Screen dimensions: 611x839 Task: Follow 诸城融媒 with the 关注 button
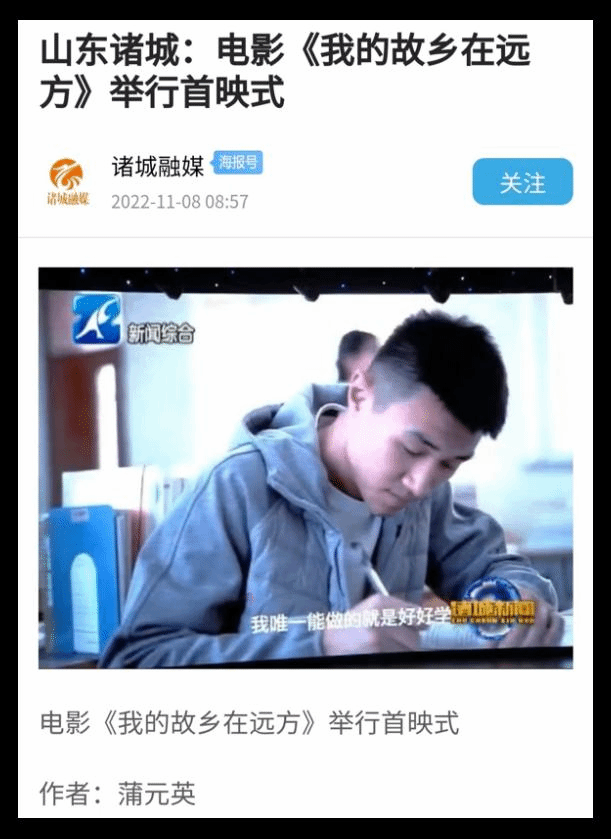[522, 182]
